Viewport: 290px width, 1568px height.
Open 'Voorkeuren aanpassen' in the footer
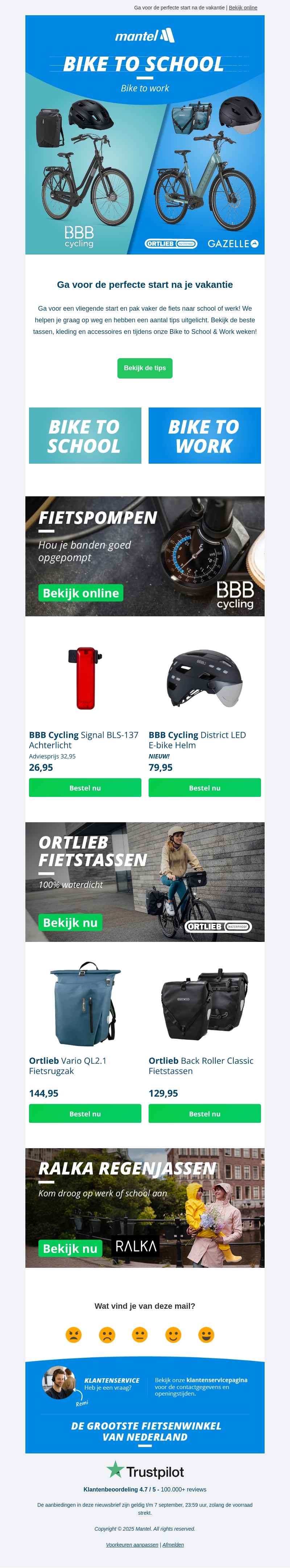pyautogui.click(x=132, y=1544)
